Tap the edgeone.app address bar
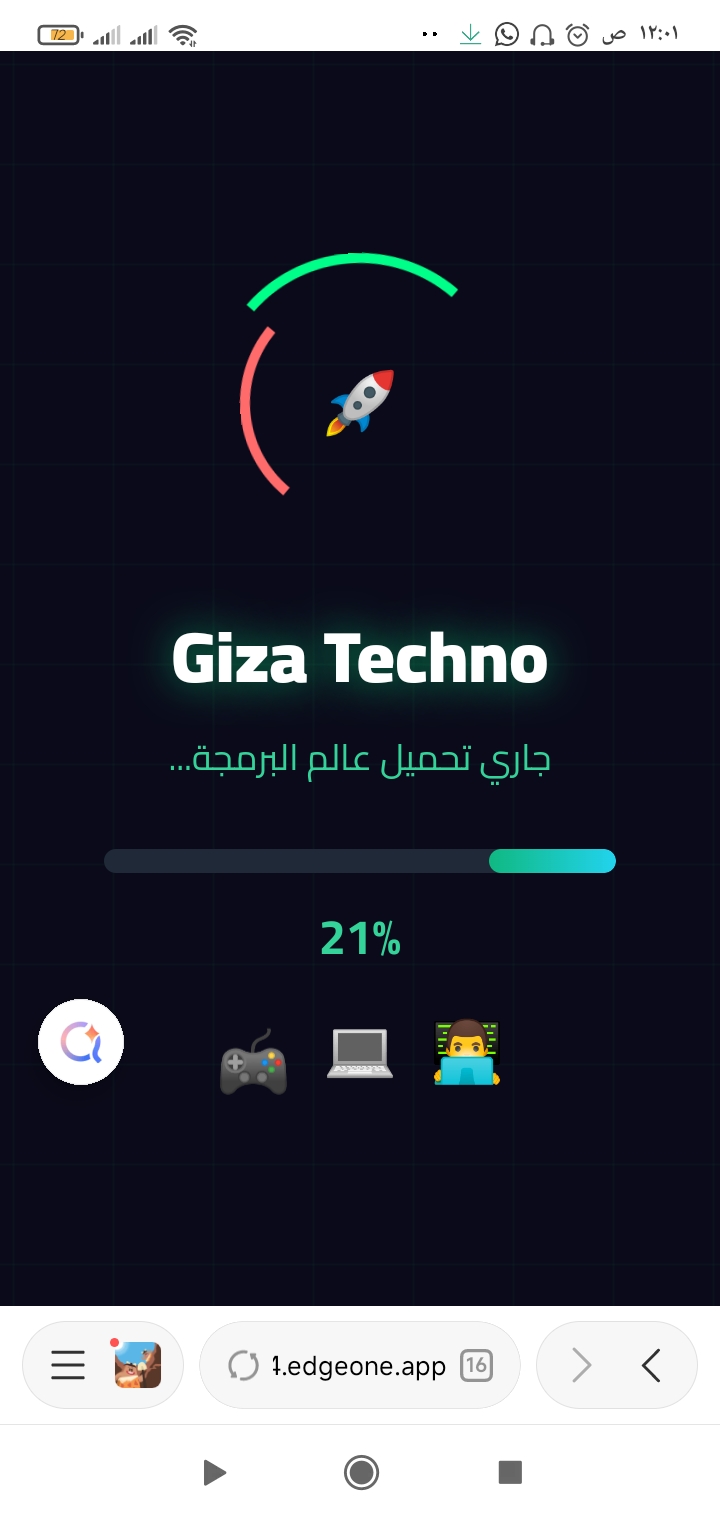 tap(358, 1366)
